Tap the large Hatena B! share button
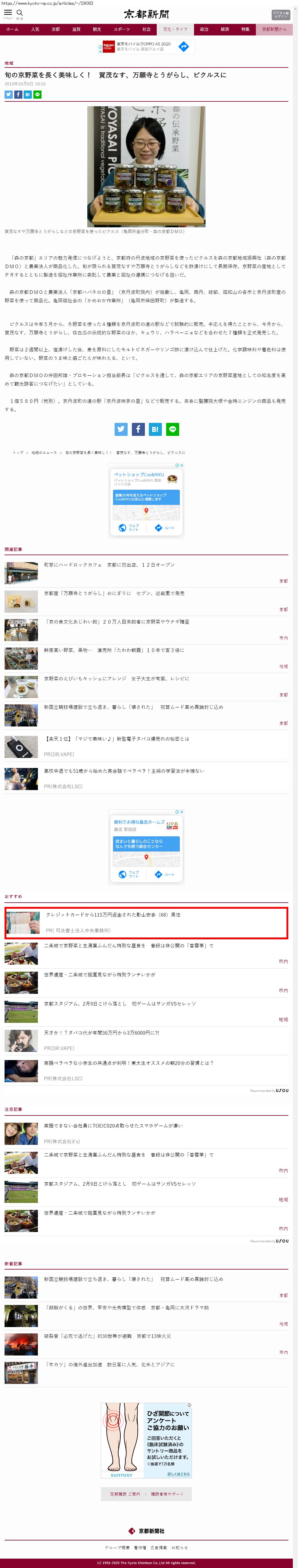298x1568 pixels. tap(156, 429)
